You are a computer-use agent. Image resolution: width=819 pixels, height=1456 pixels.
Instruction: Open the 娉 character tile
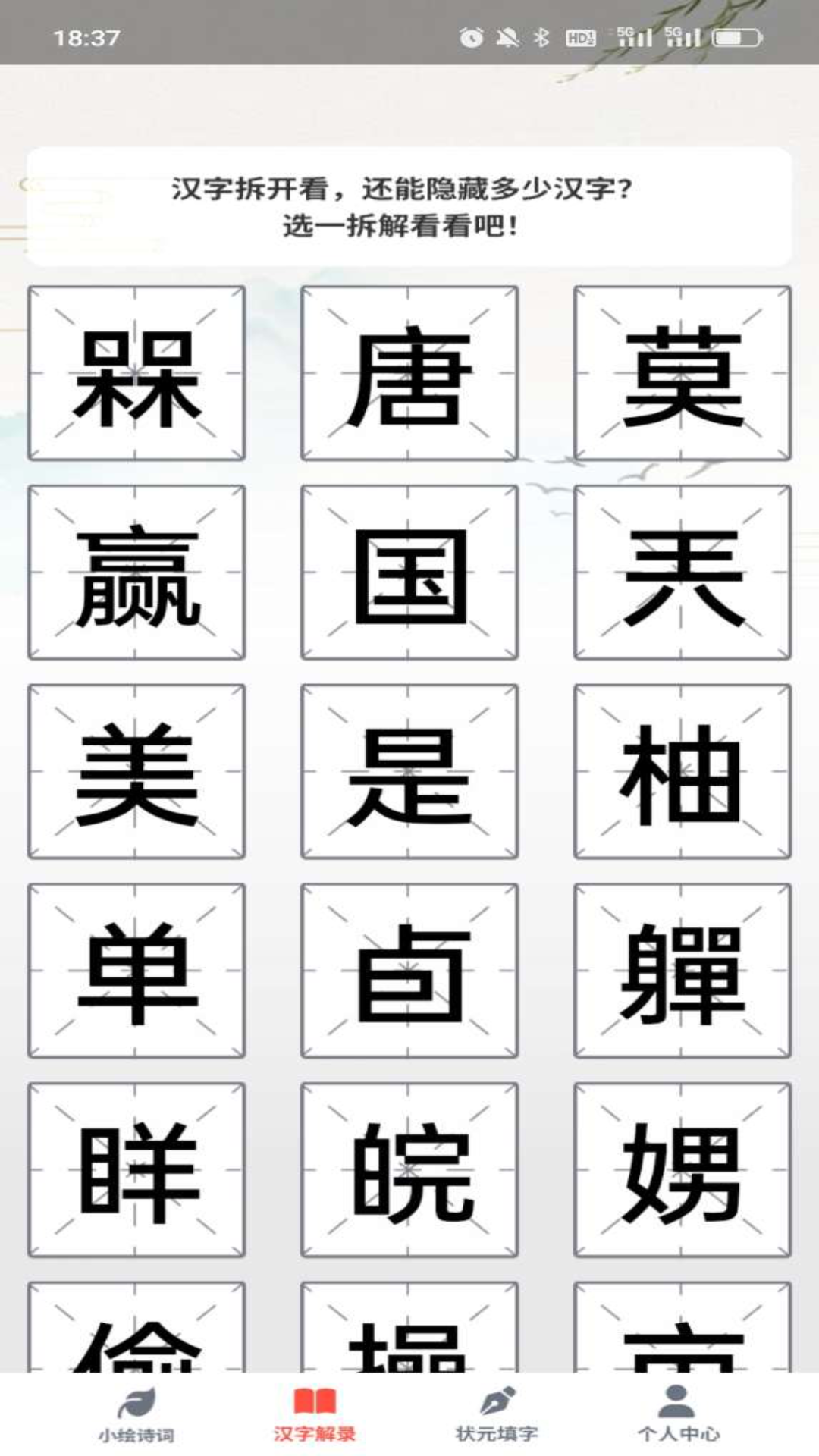[682, 1170]
